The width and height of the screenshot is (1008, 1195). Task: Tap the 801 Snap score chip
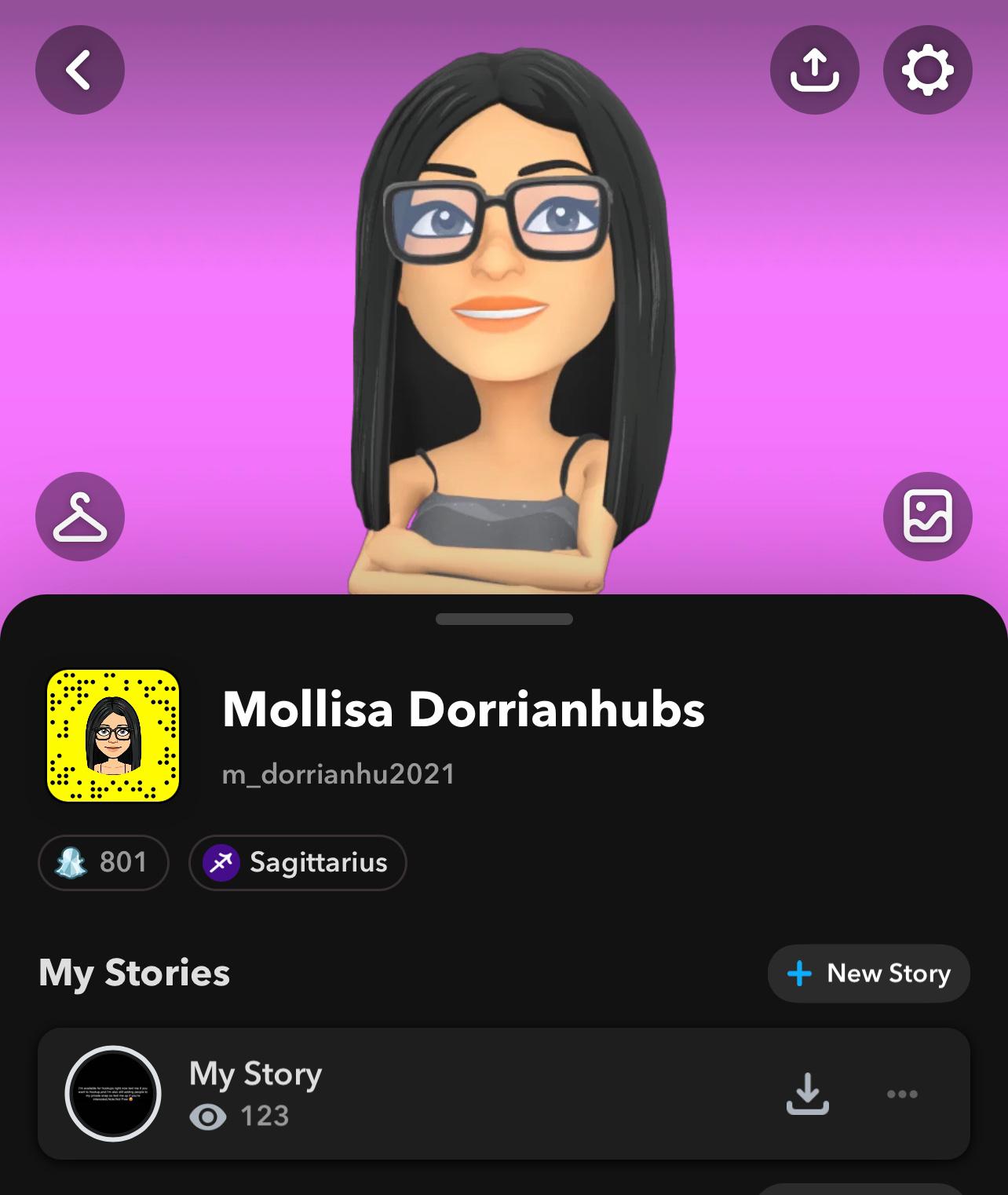click(x=104, y=862)
